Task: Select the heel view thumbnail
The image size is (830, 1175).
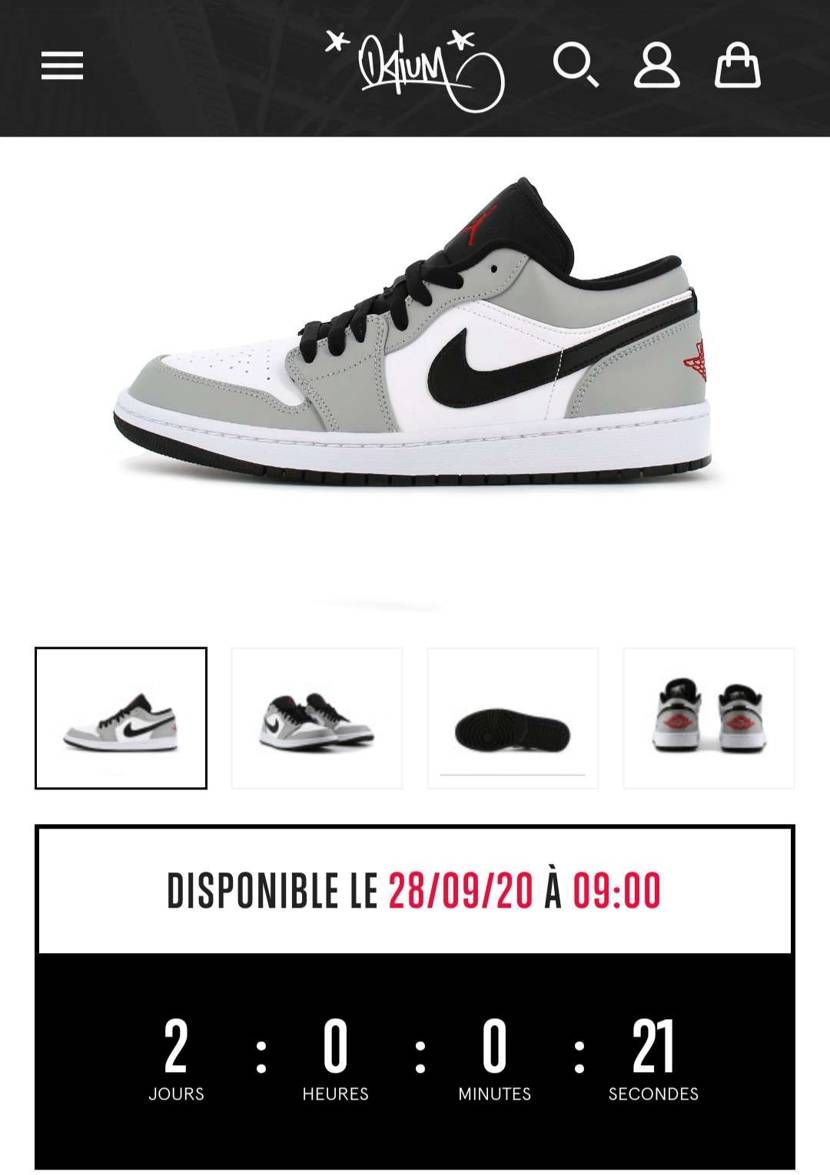Action: pyautogui.click(x=709, y=718)
